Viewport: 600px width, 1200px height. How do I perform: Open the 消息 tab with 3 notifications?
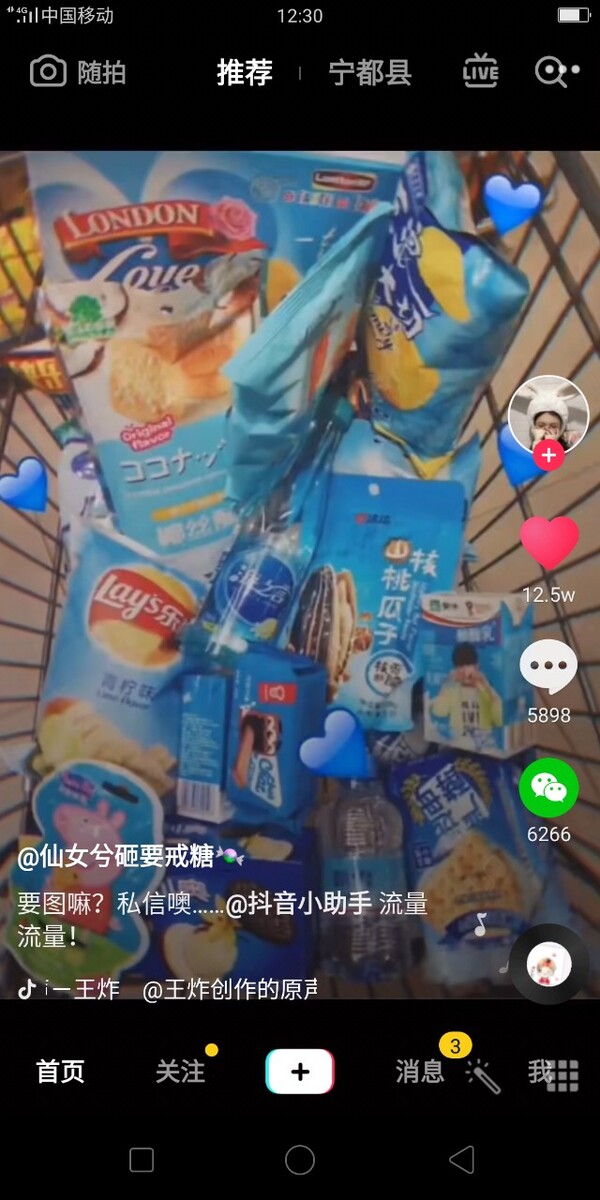pyautogui.click(x=420, y=1072)
